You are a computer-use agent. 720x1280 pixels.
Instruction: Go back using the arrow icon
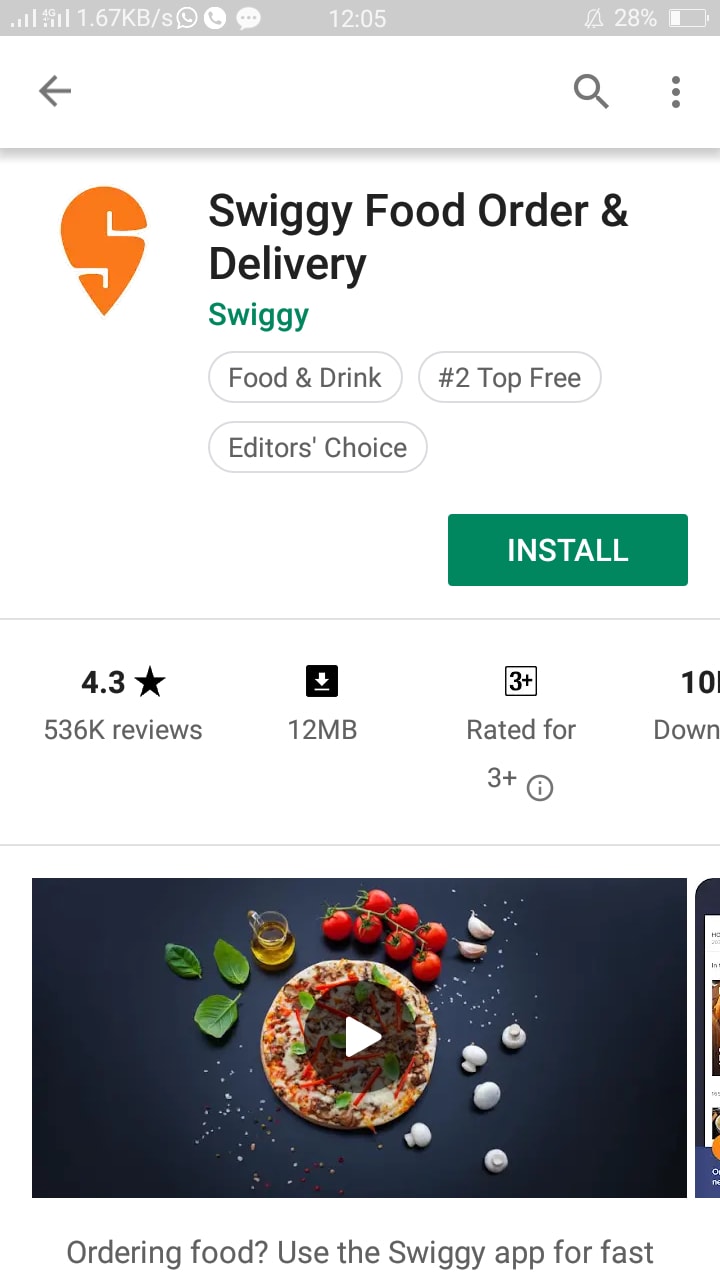[55, 92]
